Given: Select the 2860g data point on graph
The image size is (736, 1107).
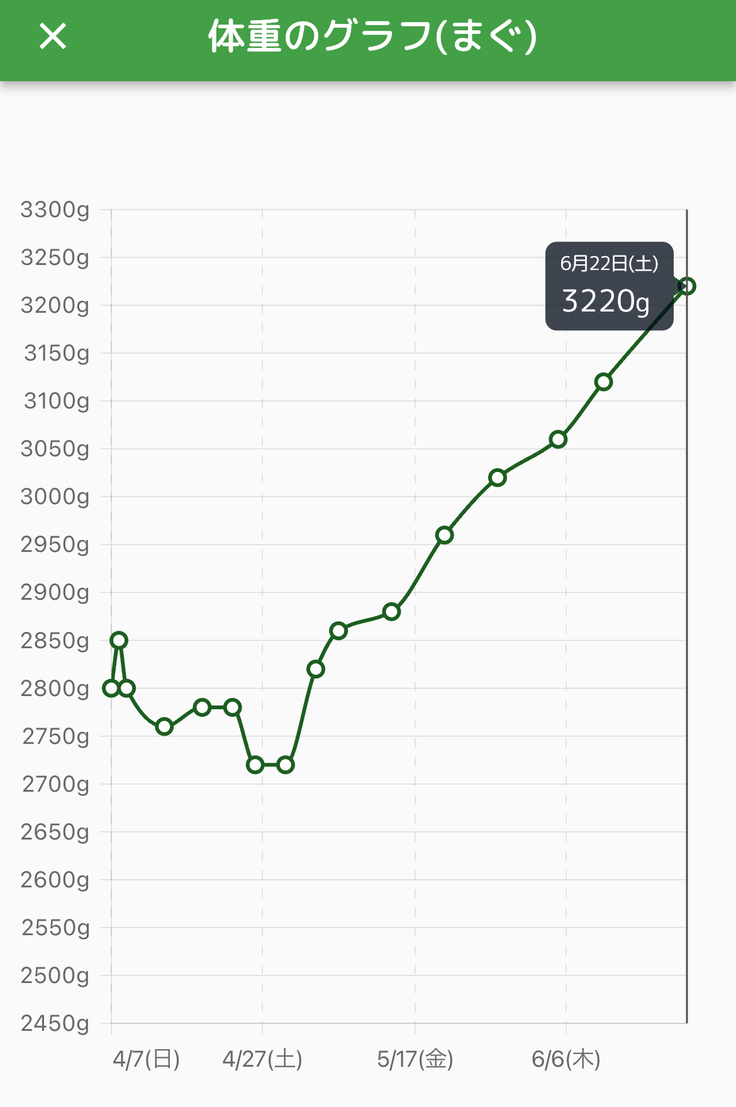Looking at the screenshot, I should point(338,630).
